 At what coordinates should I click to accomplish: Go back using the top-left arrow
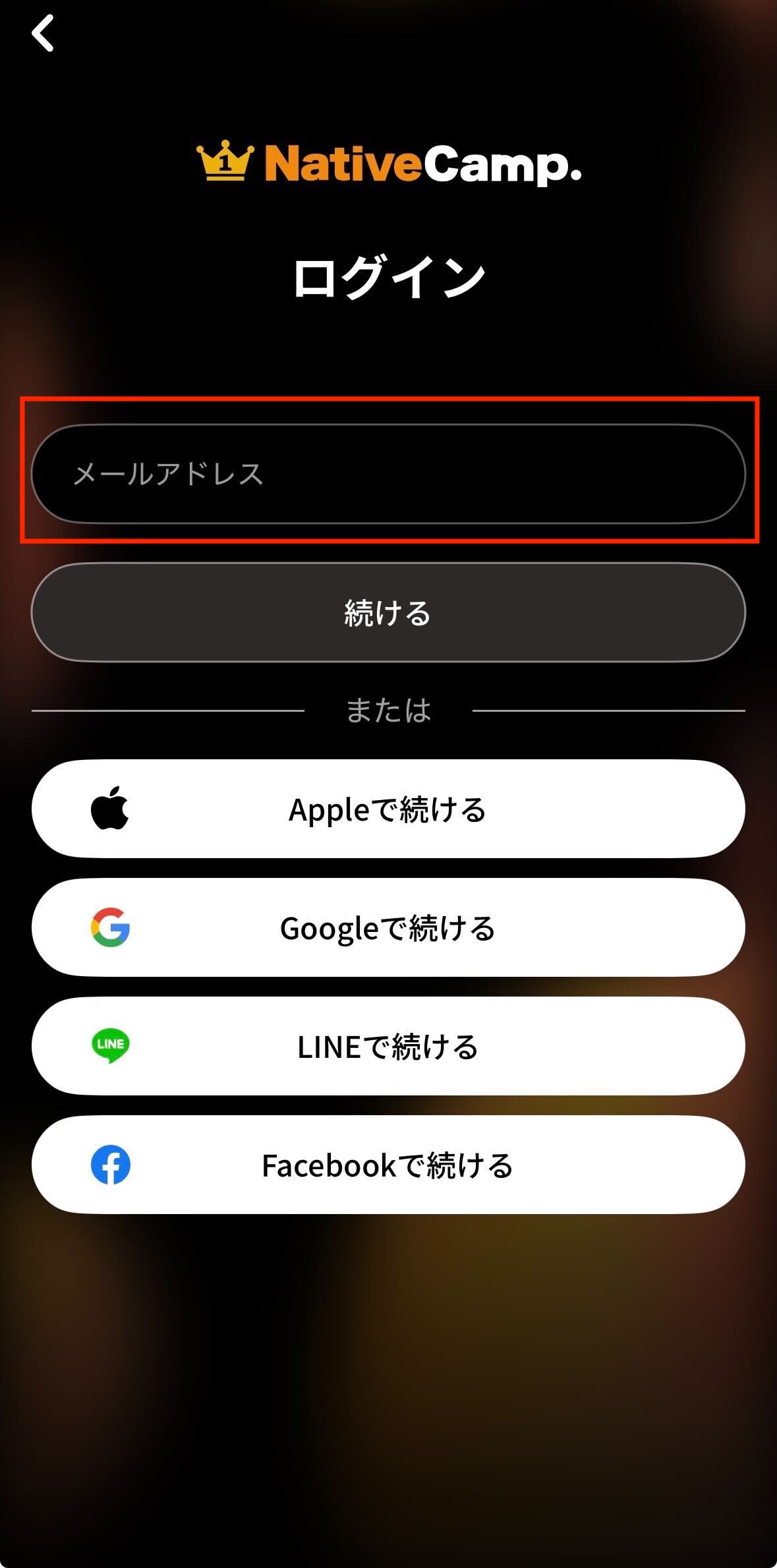pyautogui.click(x=43, y=33)
